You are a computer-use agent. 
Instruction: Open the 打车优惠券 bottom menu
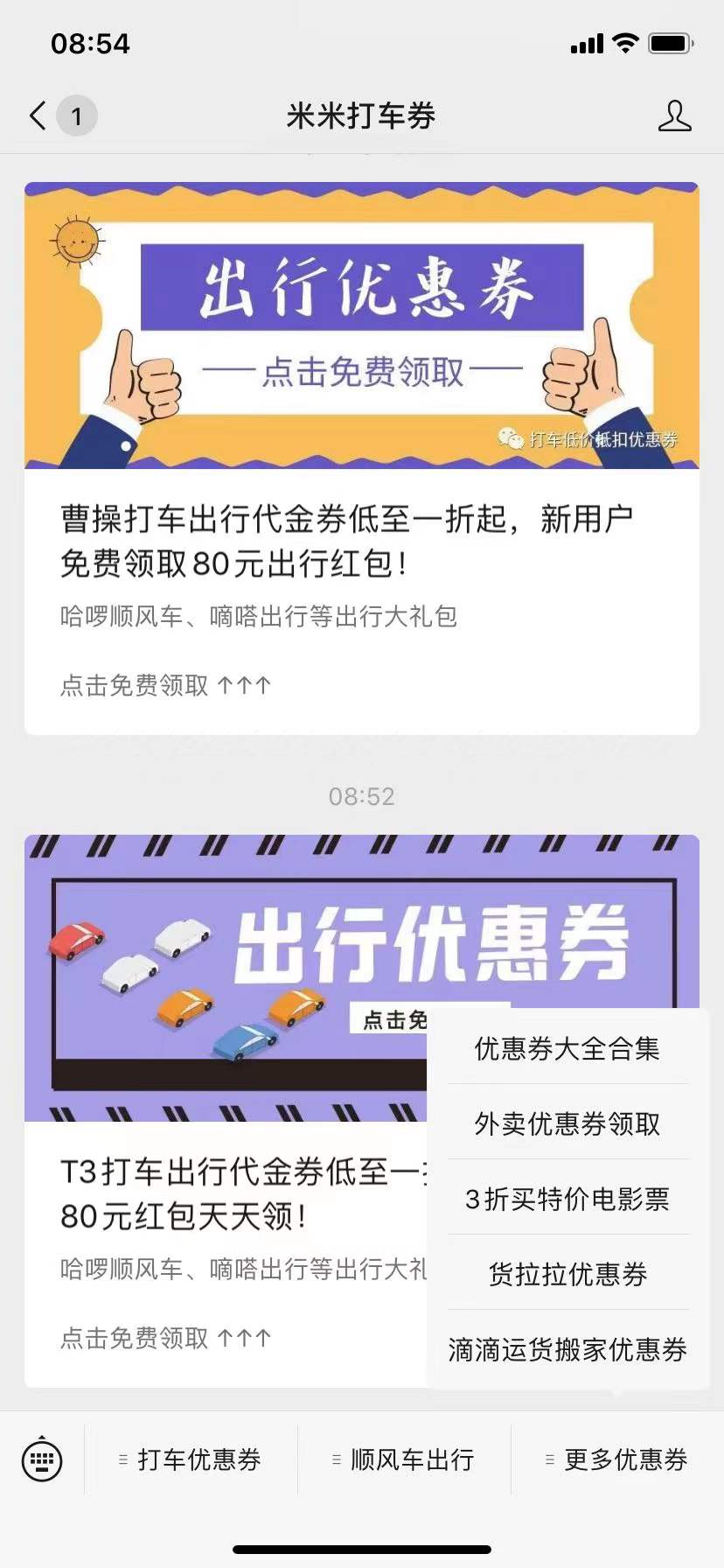(191, 1459)
